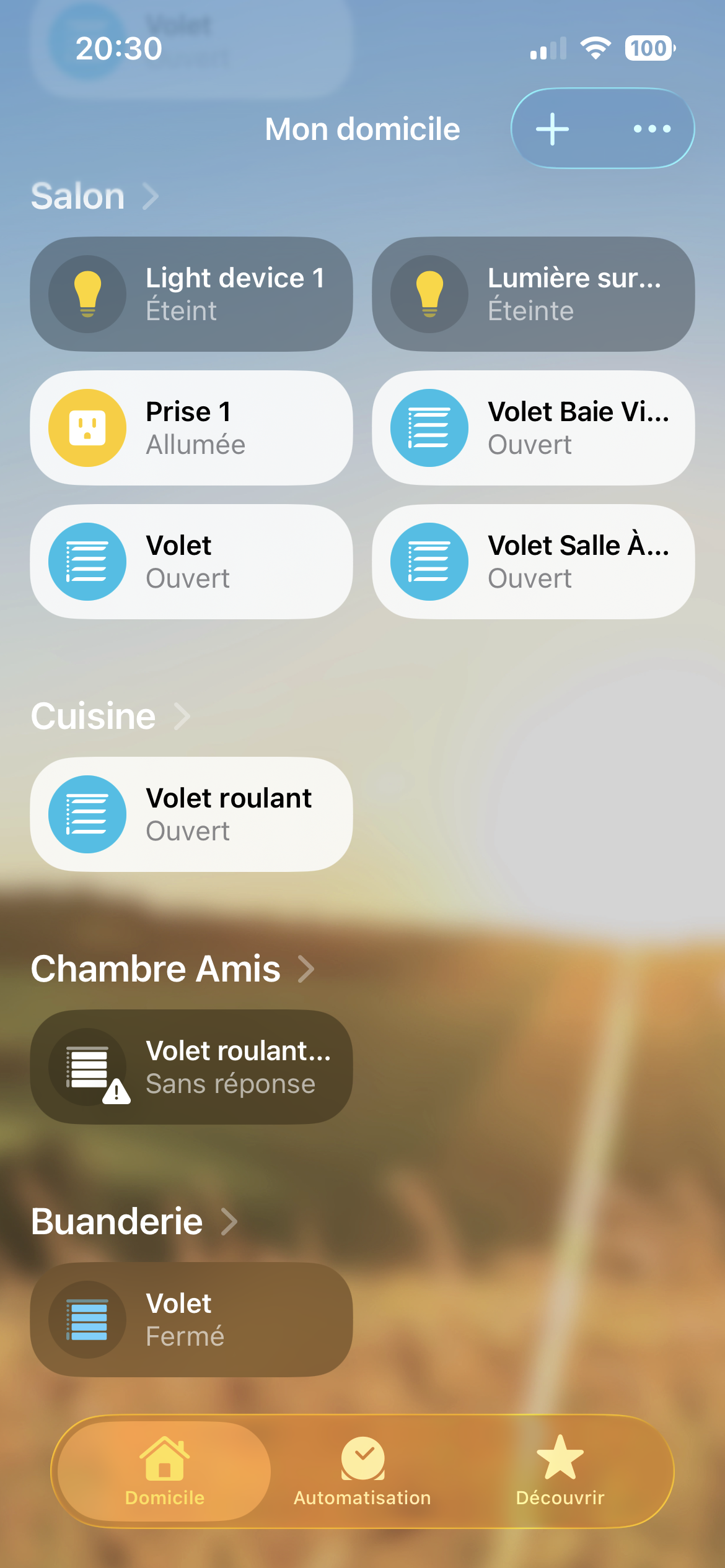Close the Cuisine Volet roulant

coord(87,814)
